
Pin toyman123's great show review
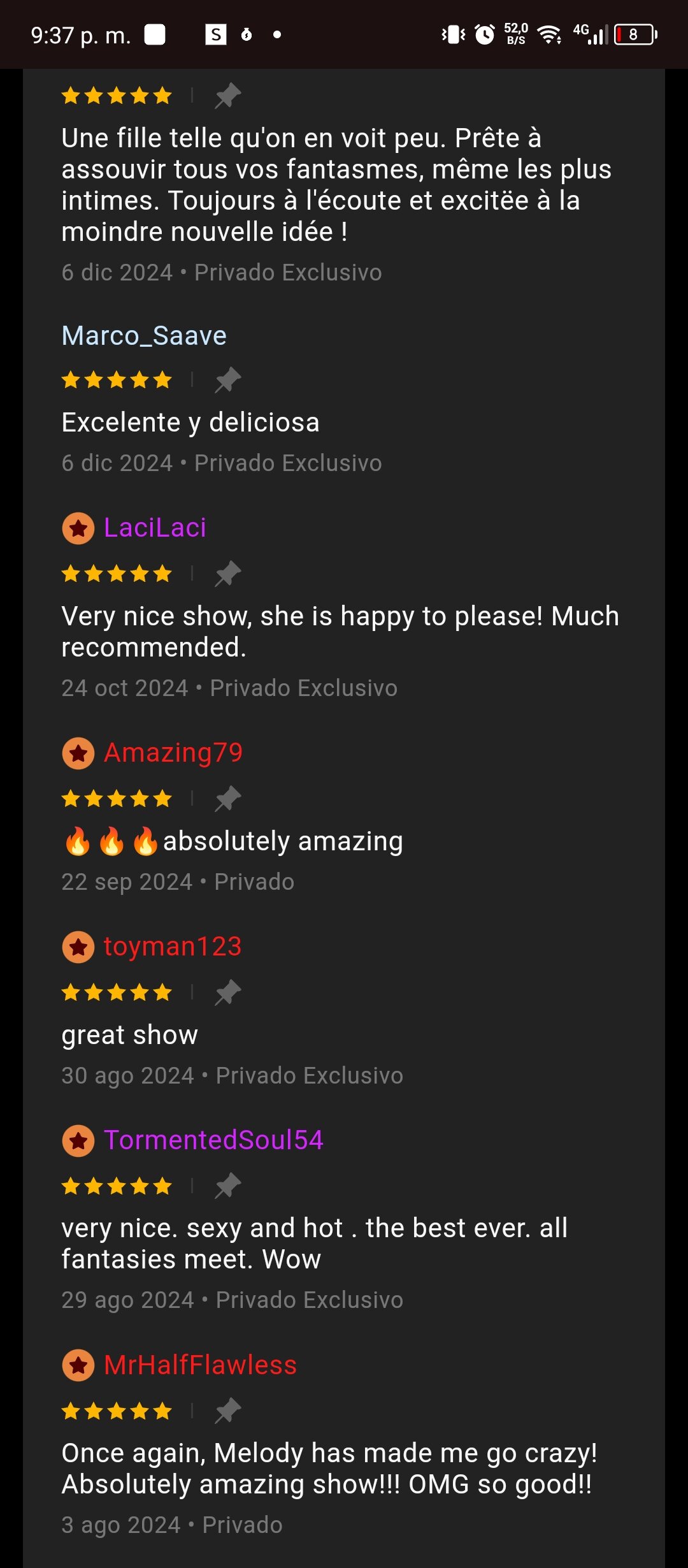pos(227,992)
